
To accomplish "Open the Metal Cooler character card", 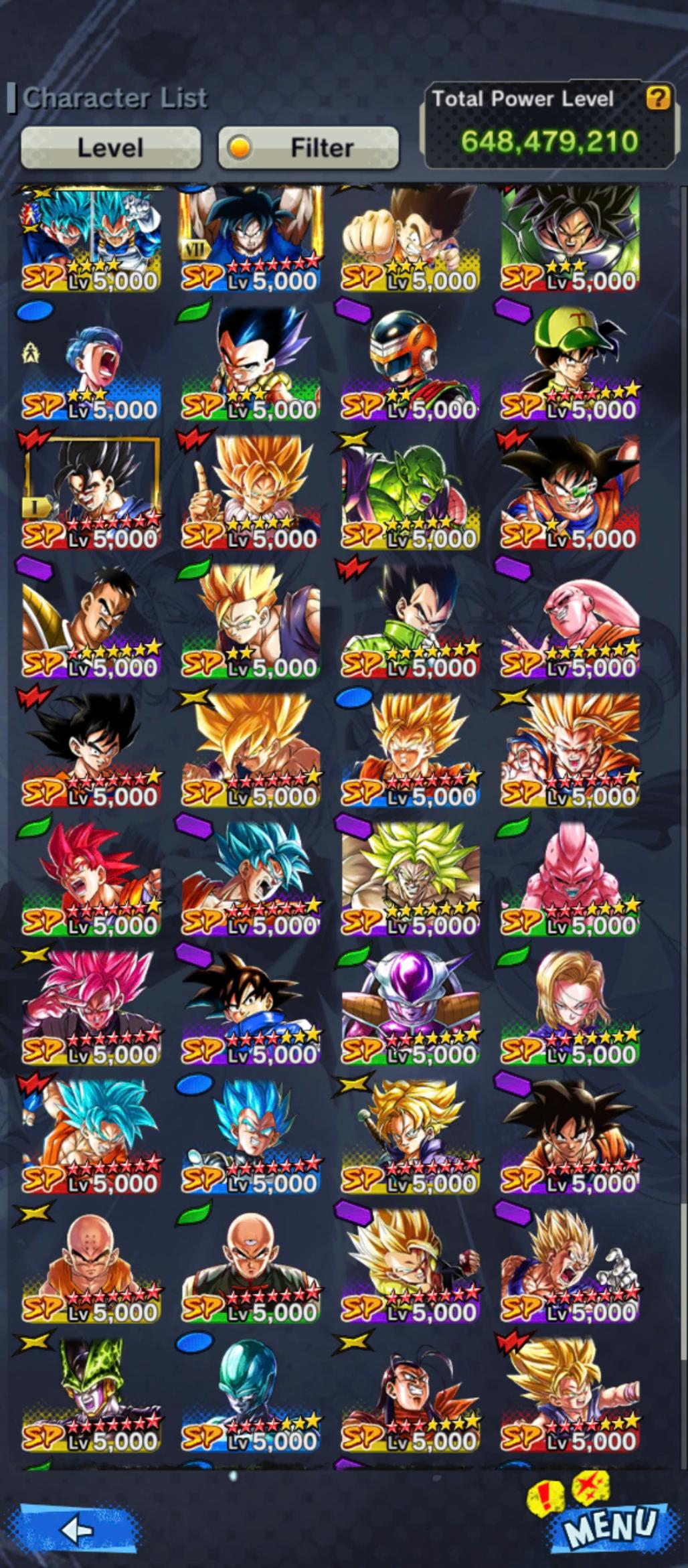I will coord(250,1394).
